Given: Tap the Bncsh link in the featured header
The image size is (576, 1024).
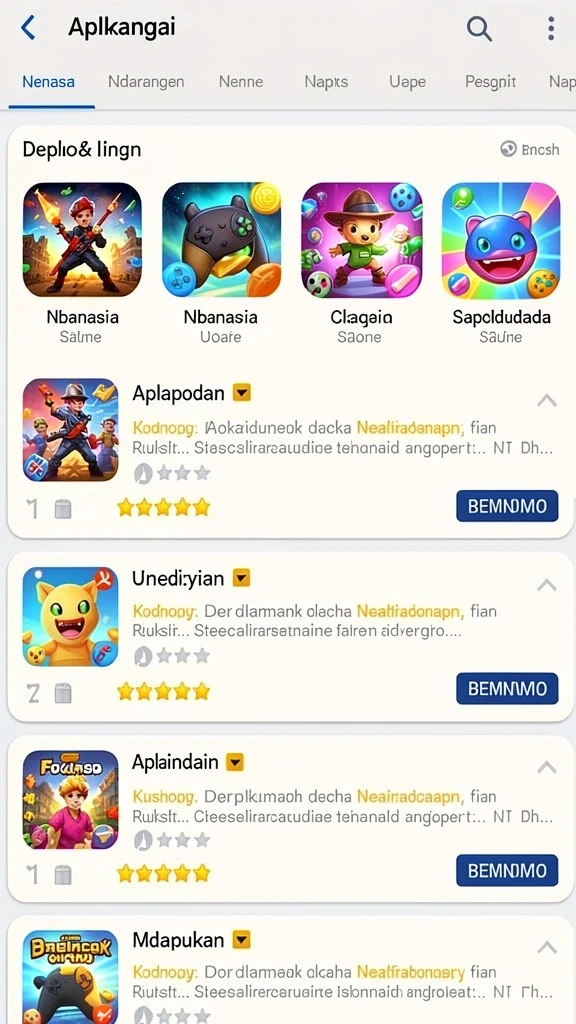Looking at the screenshot, I should click(530, 150).
